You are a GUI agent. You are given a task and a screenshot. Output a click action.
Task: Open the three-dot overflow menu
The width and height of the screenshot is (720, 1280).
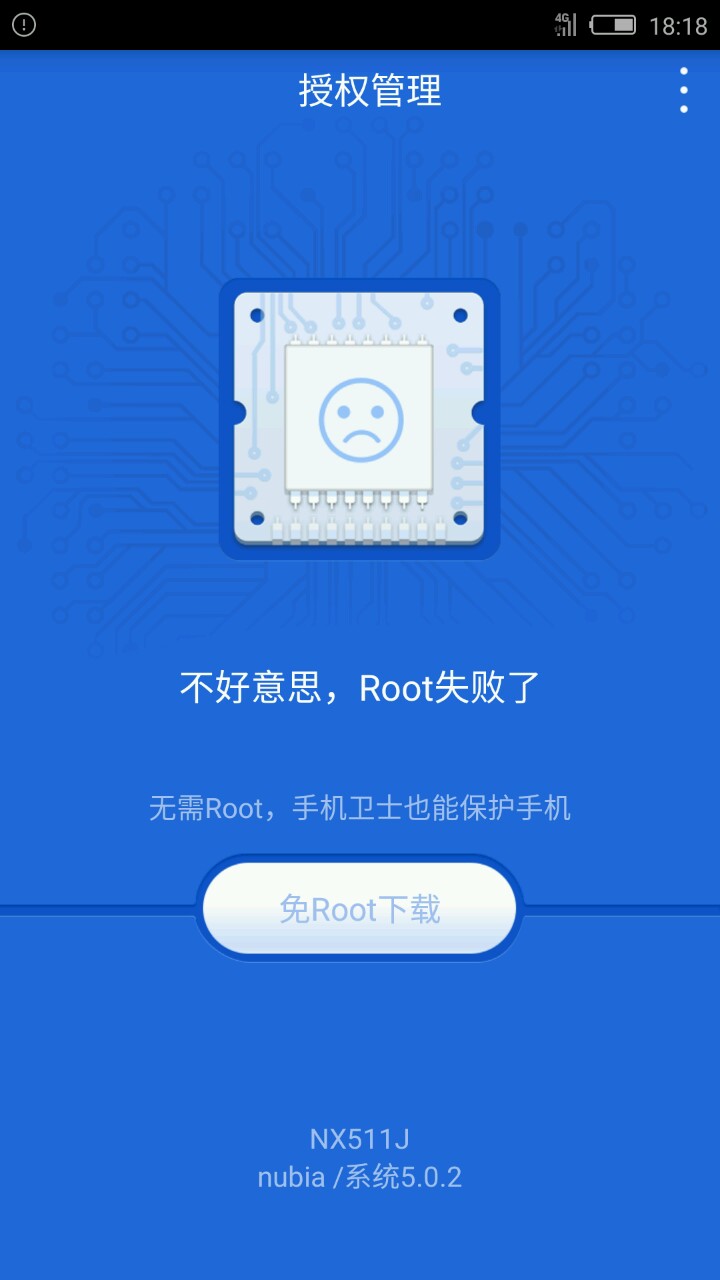(684, 90)
